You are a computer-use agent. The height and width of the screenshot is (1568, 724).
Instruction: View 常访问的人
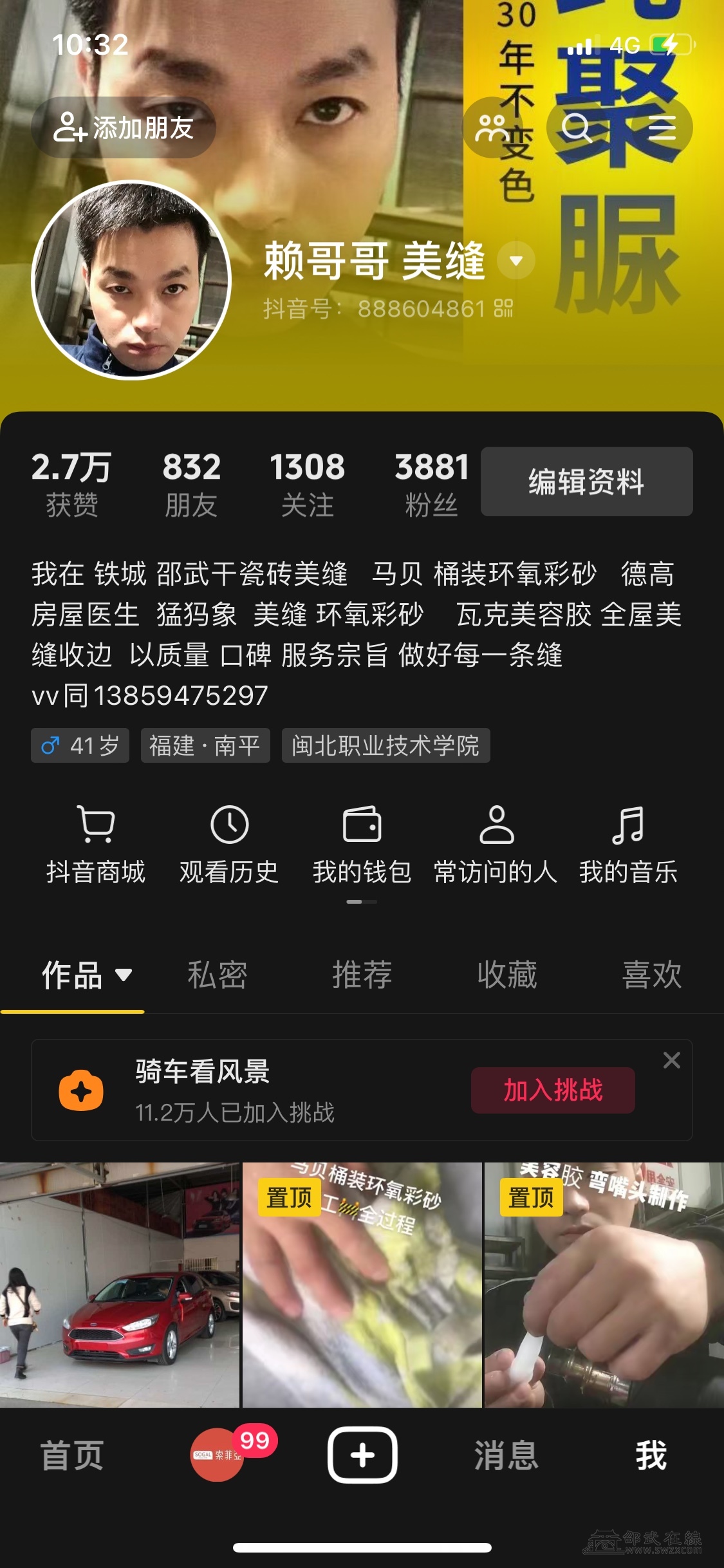tap(496, 844)
